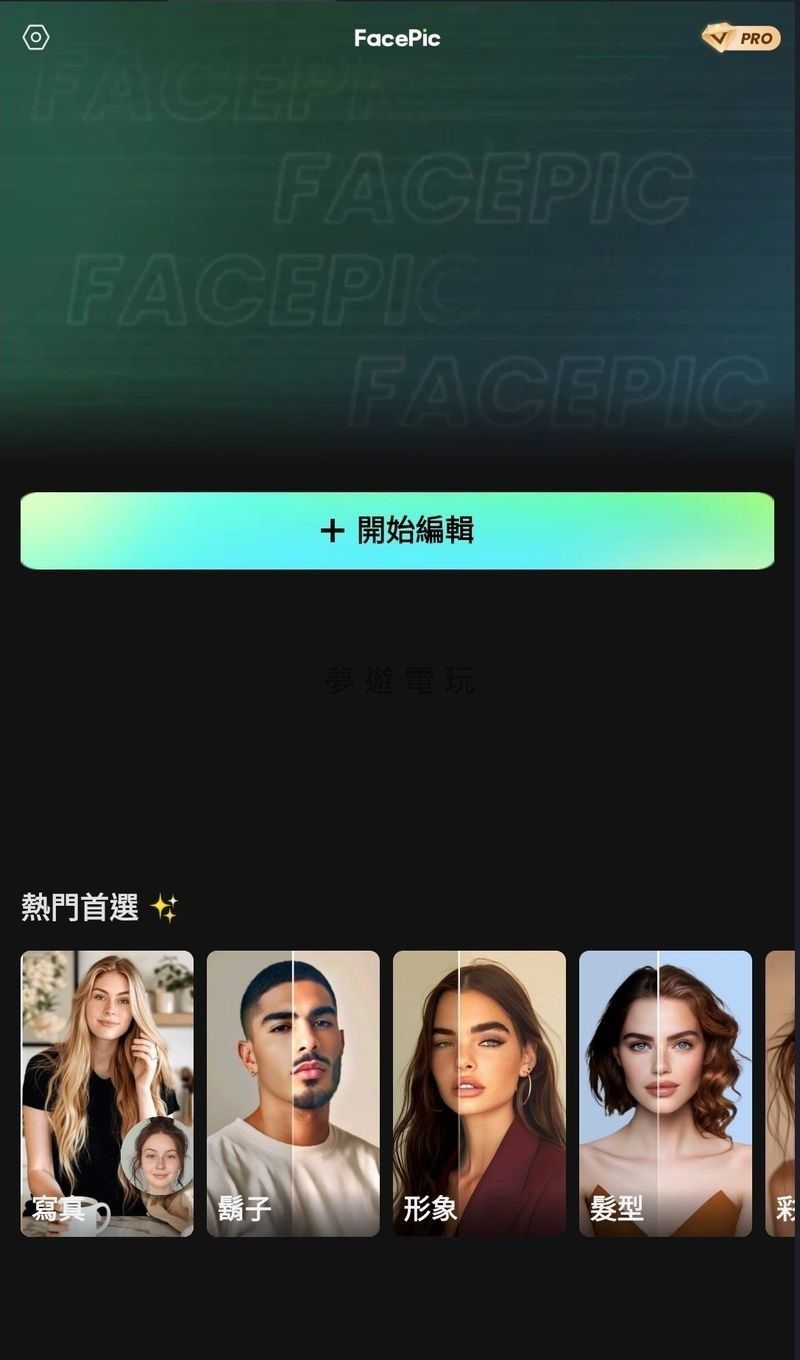Open the PRO upgrade badge
This screenshot has height=1360, width=800.
point(741,38)
